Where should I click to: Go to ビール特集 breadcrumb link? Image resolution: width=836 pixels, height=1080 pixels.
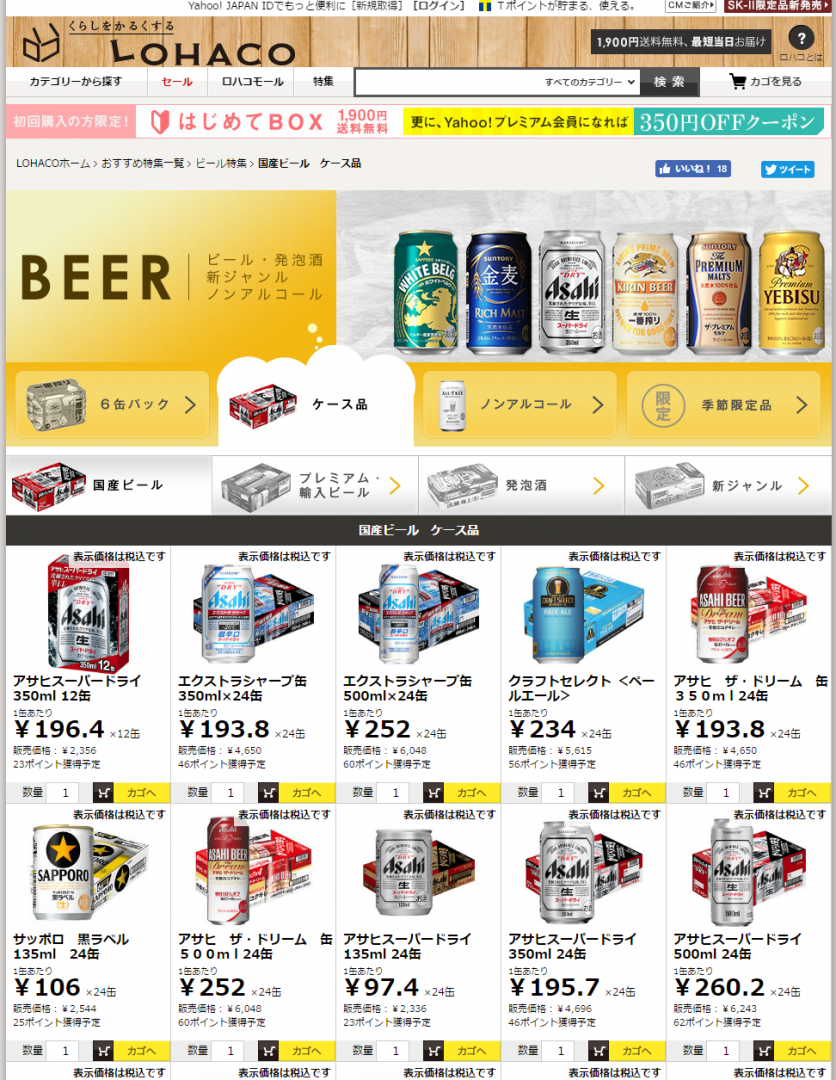[221, 163]
